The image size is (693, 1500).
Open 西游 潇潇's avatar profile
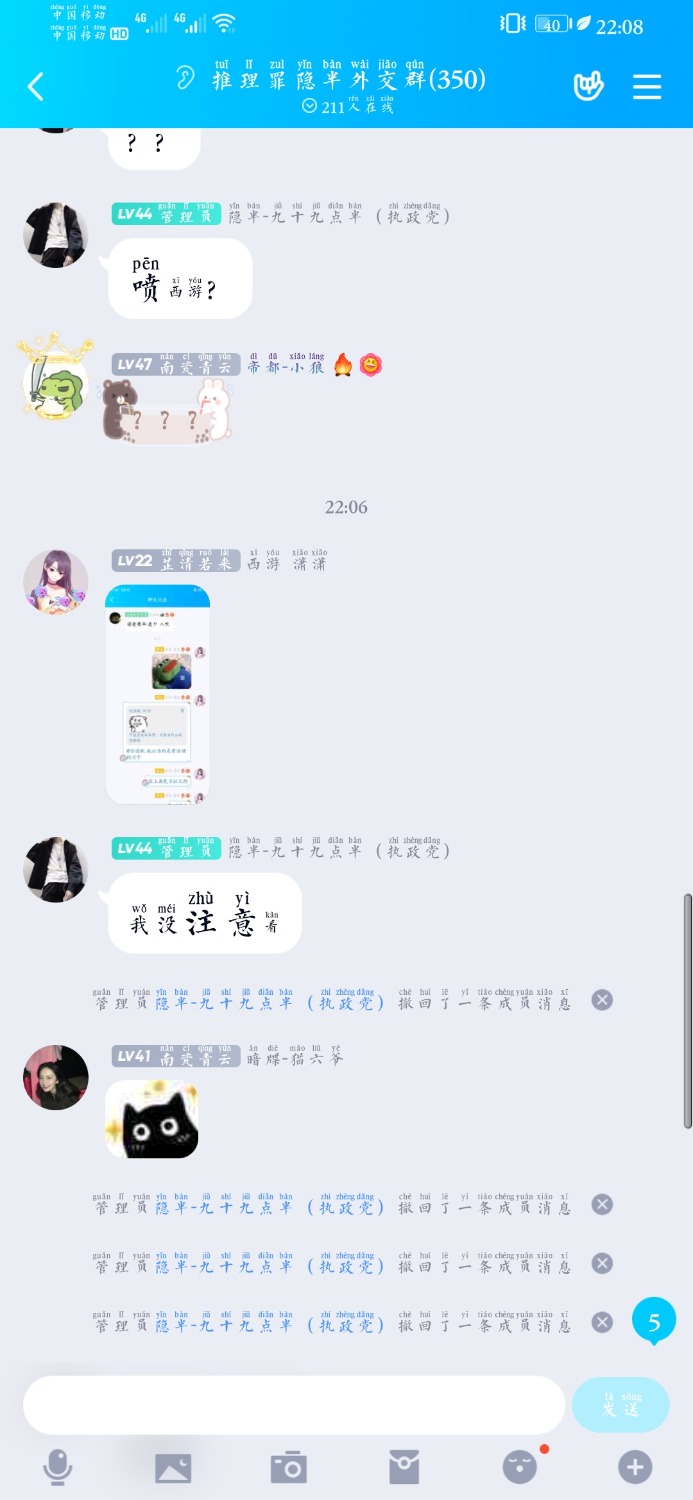[55, 581]
